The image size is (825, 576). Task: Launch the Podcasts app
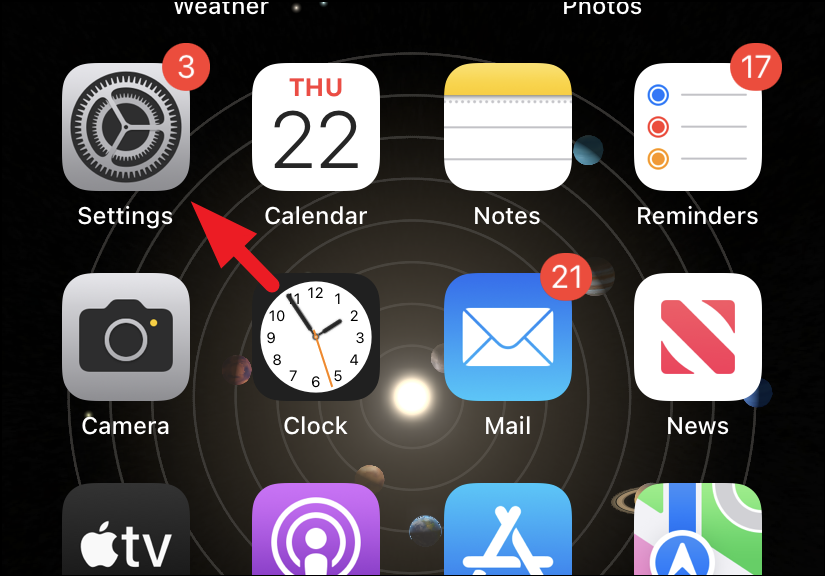pos(316,532)
